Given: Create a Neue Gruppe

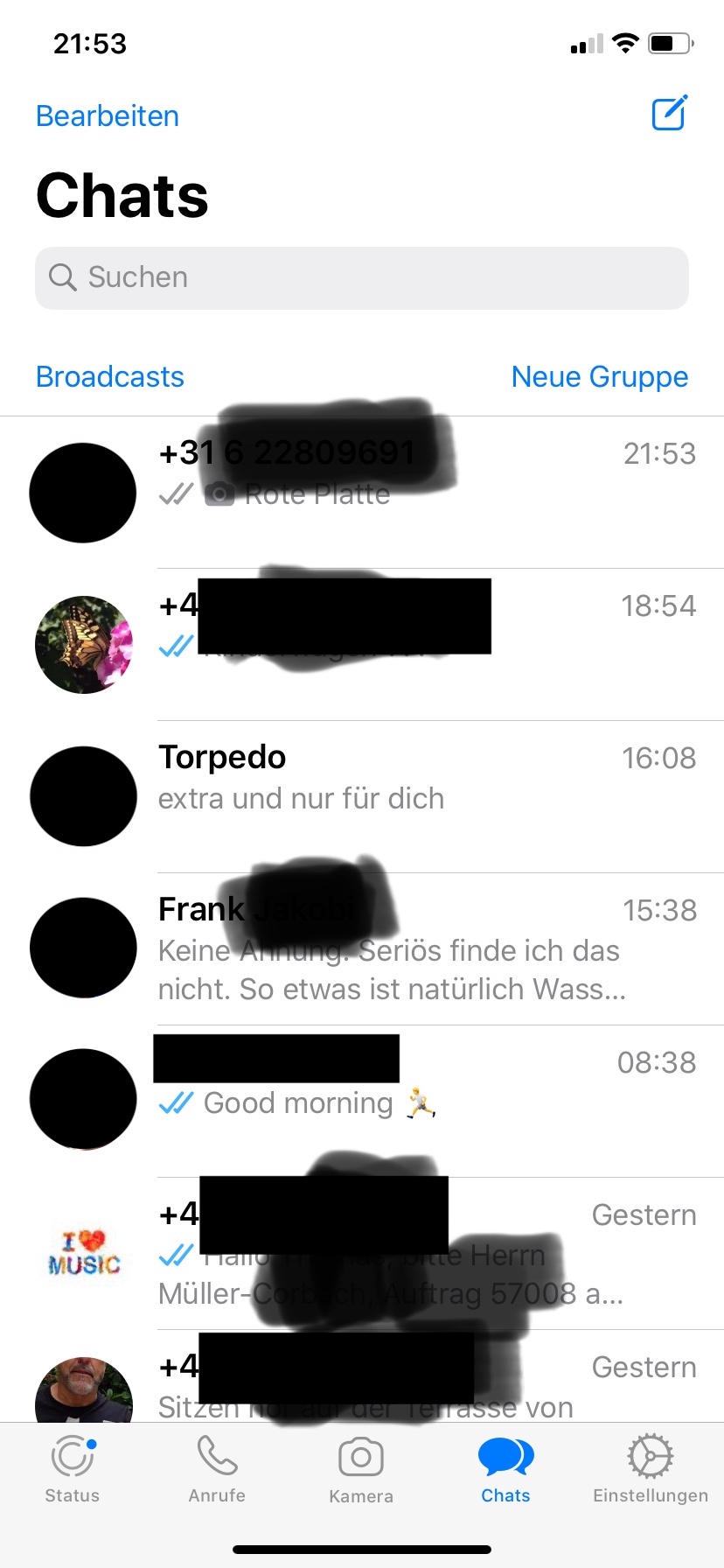Looking at the screenshot, I should click(599, 376).
